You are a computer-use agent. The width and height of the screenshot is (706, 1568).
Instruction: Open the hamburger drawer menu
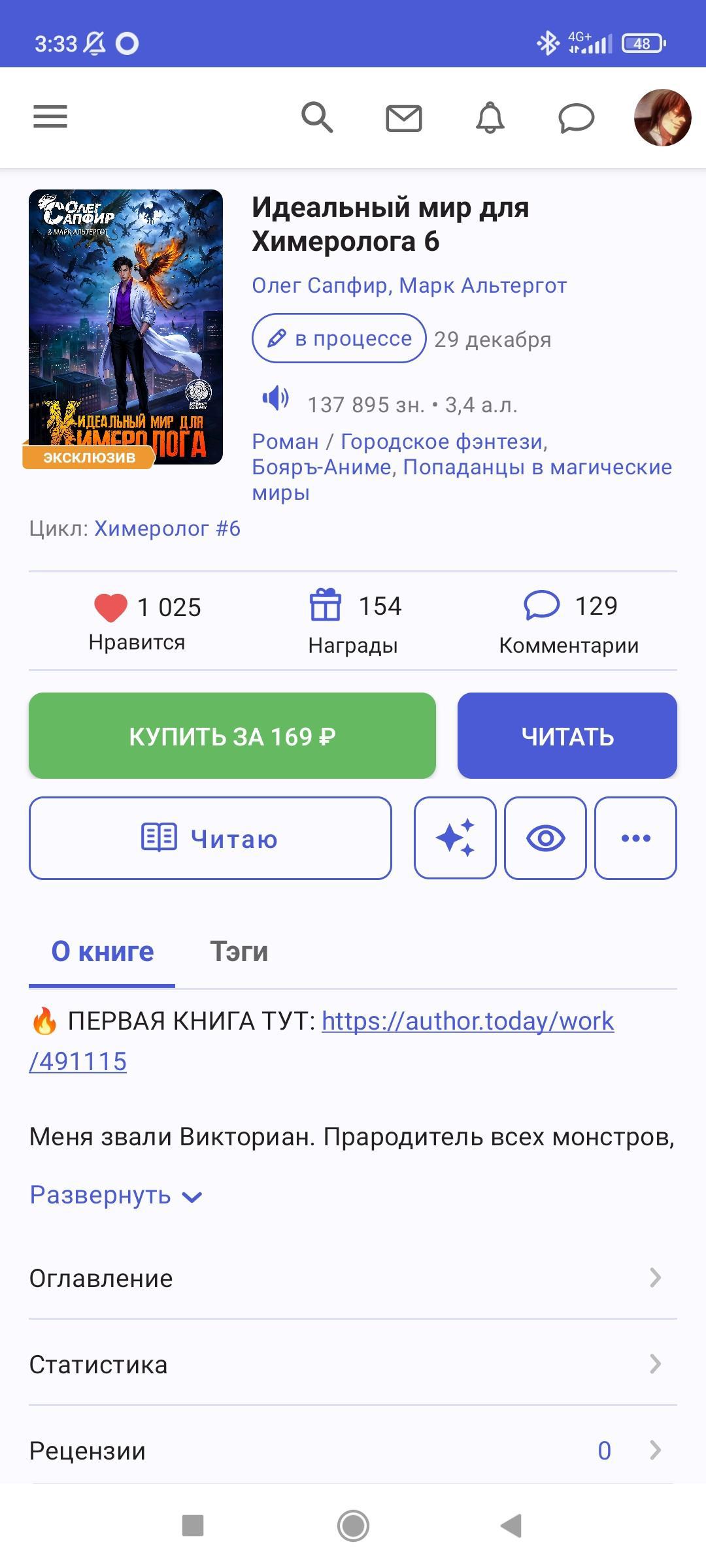point(50,117)
